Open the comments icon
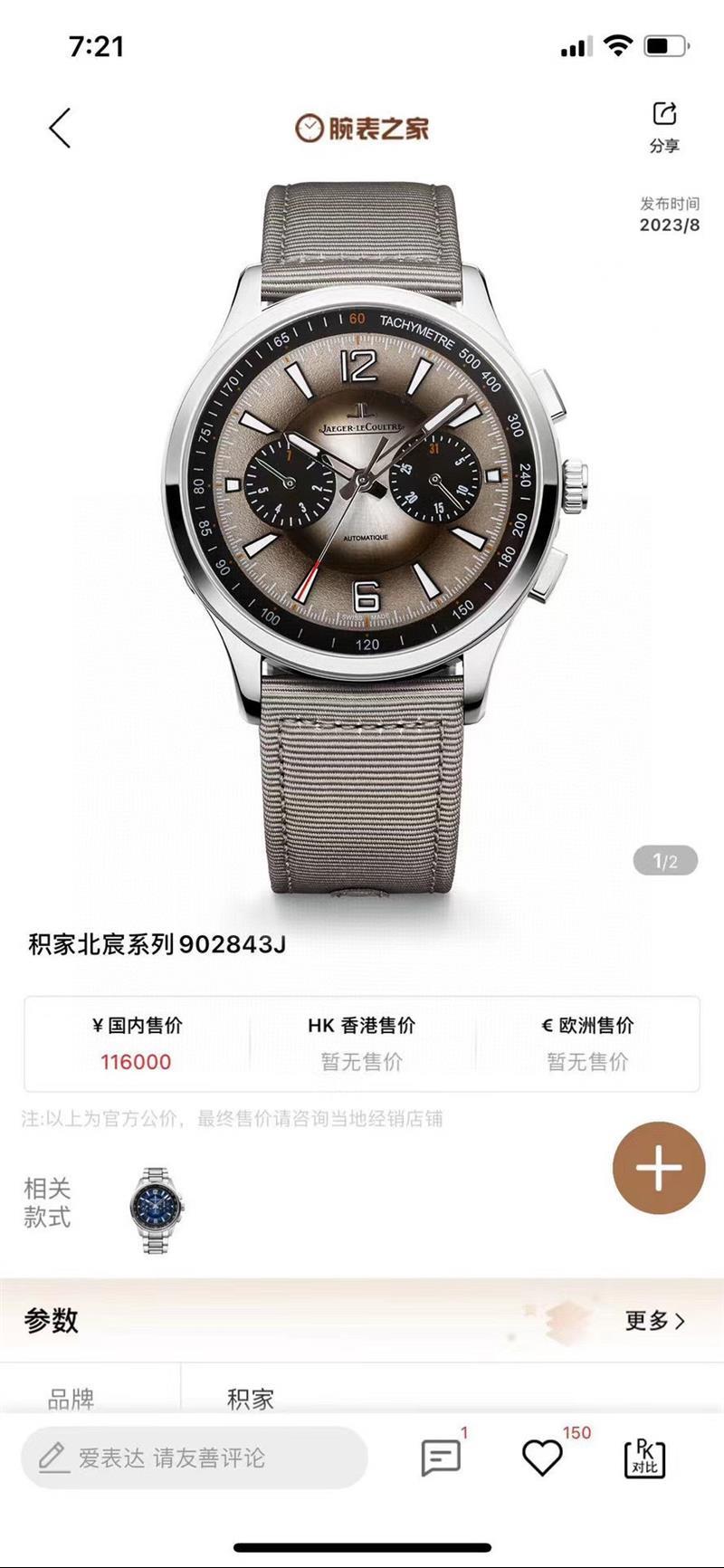The image size is (724, 1568). 441,1458
